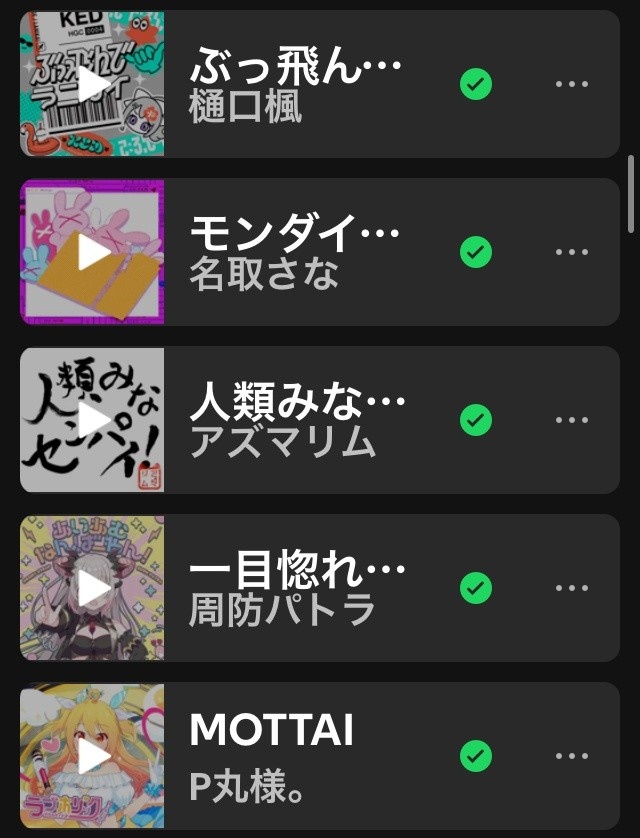Open more options for 周防パトラ track
This screenshot has width=640, height=838.
[x=572, y=588]
